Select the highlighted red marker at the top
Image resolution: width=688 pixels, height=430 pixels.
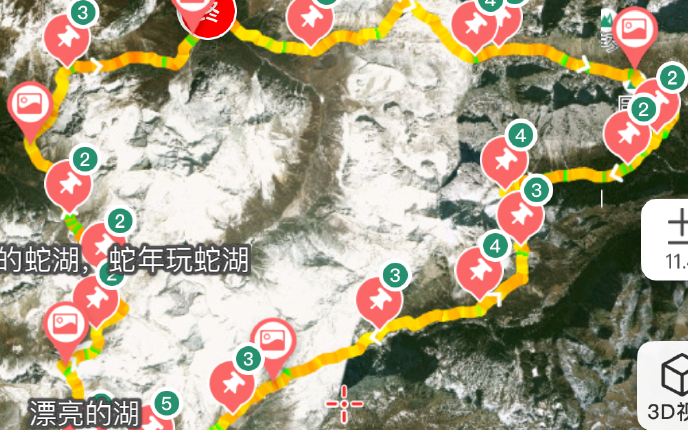(205, 14)
